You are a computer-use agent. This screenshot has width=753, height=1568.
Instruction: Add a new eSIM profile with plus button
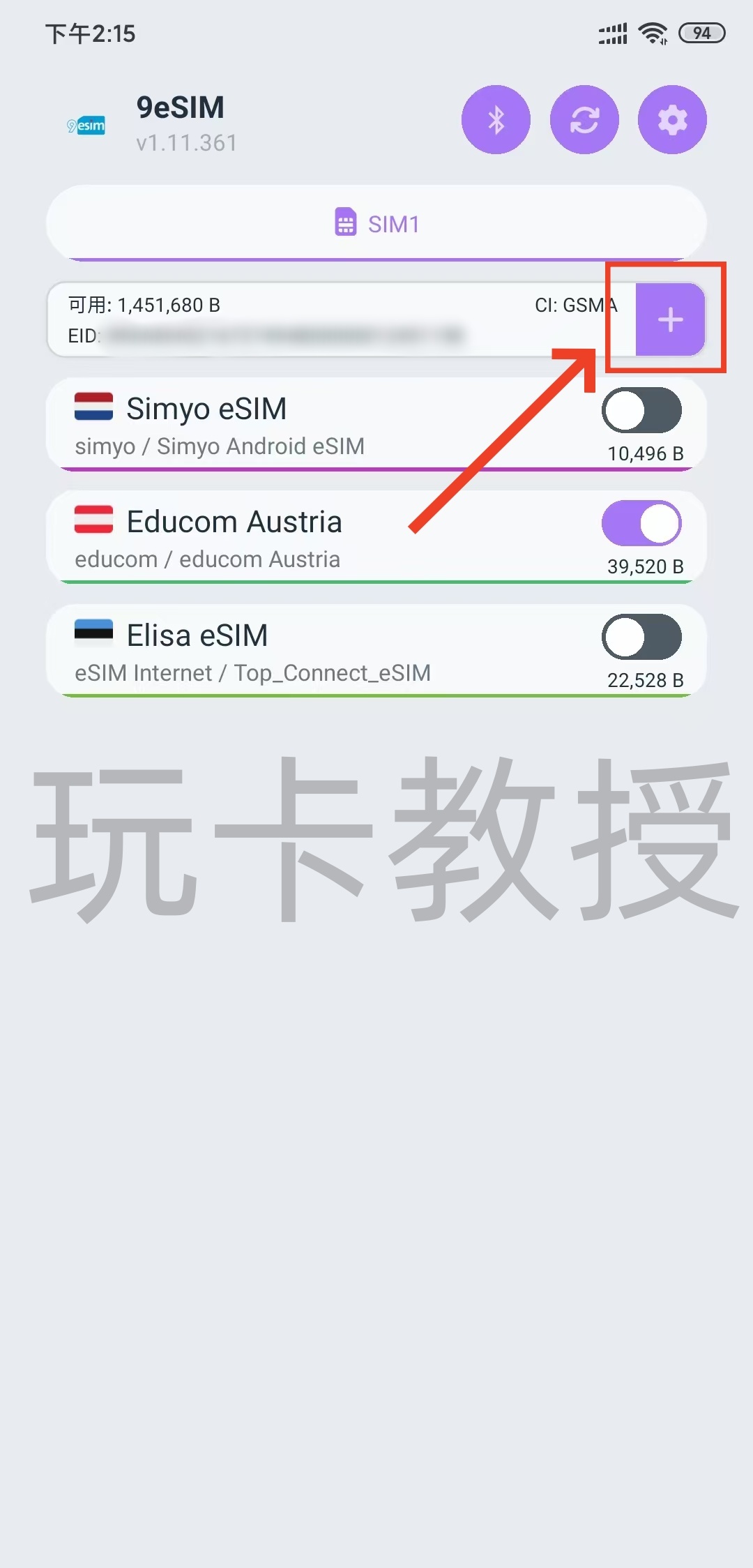click(x=670, y=319)
